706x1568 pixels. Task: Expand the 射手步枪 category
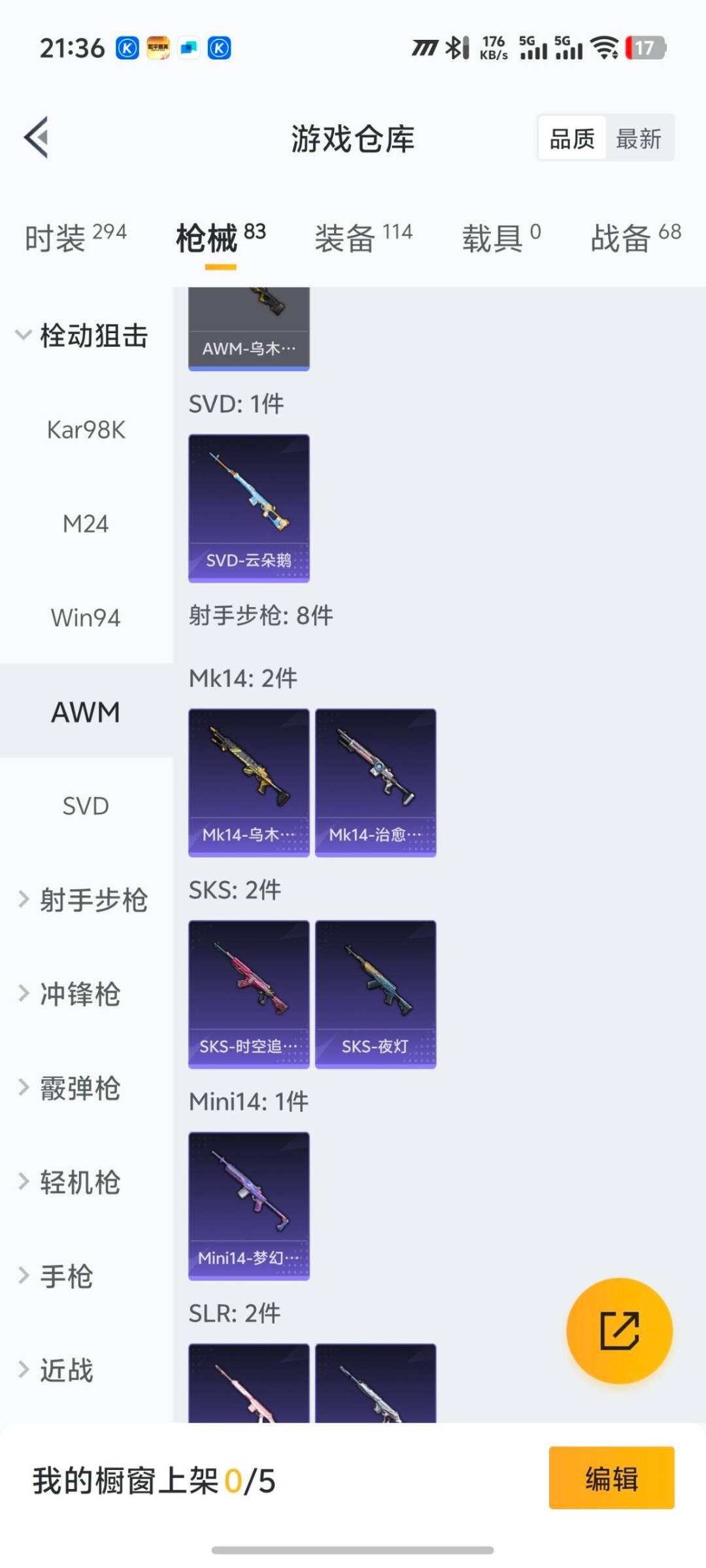pos(84,900)
